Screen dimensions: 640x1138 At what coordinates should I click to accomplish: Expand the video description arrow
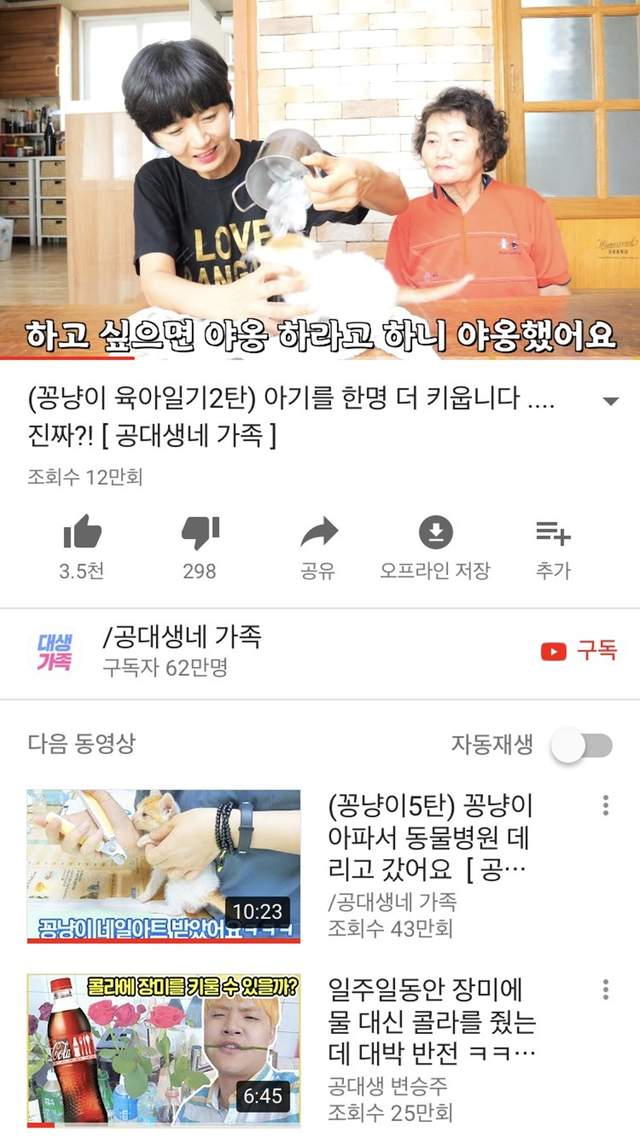coord(611,402)
